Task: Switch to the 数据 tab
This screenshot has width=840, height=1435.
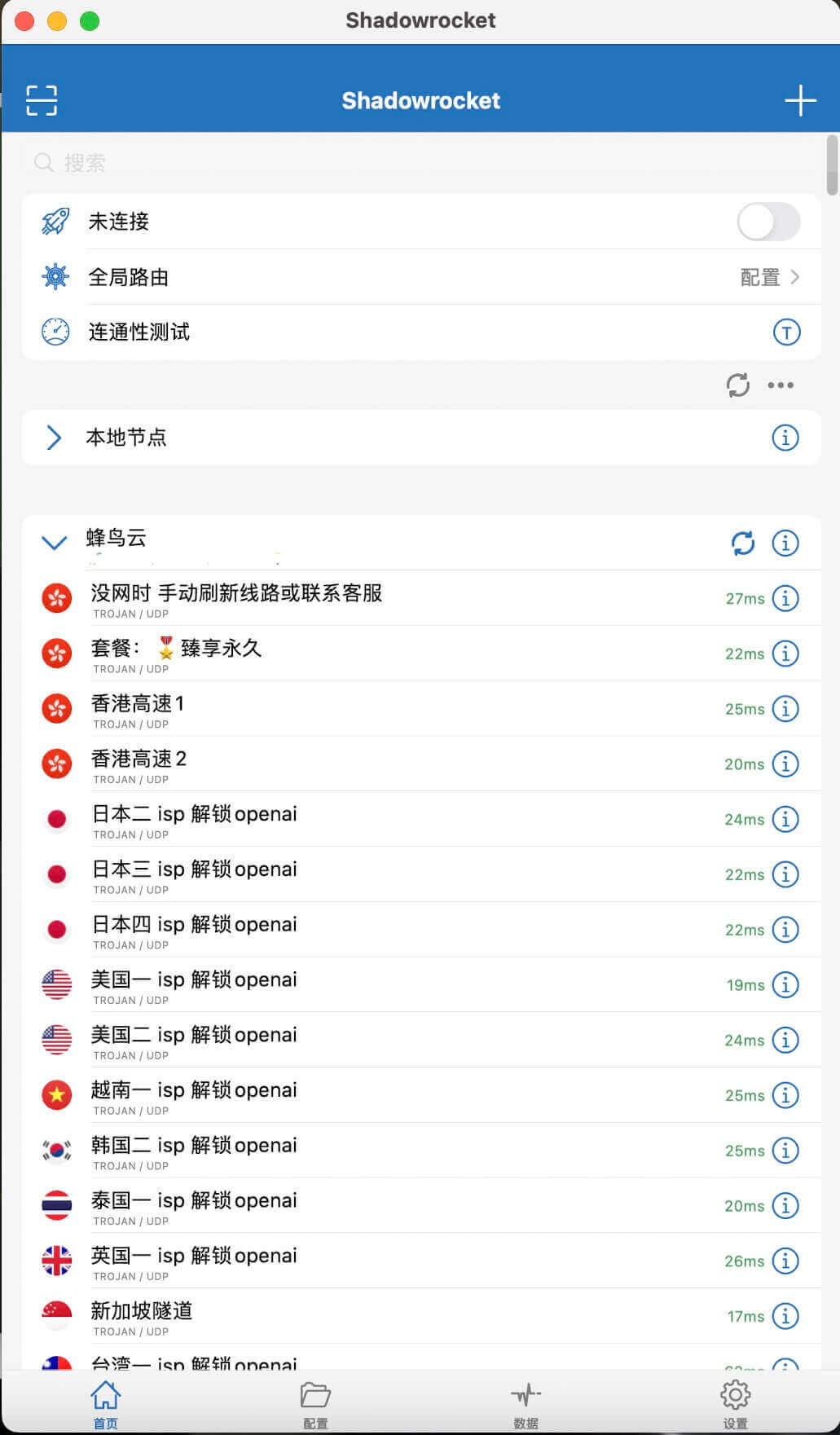Action: pyautogui.click(x=526, y=1403)
